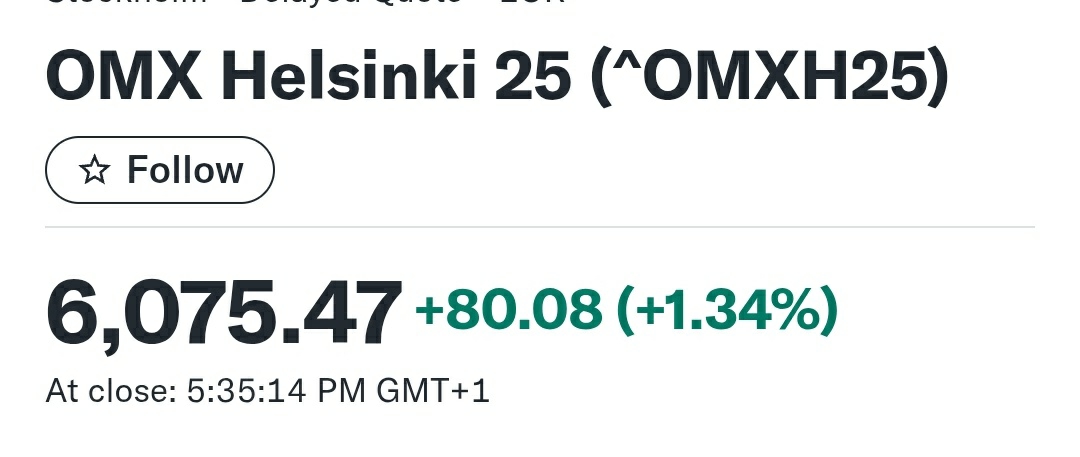Image resolution: width=1080 pixels, height=457 pixels.
Task: Follow the OMX Helsinki 25 index
Action: pyautogui.click(x=160, y=170)
